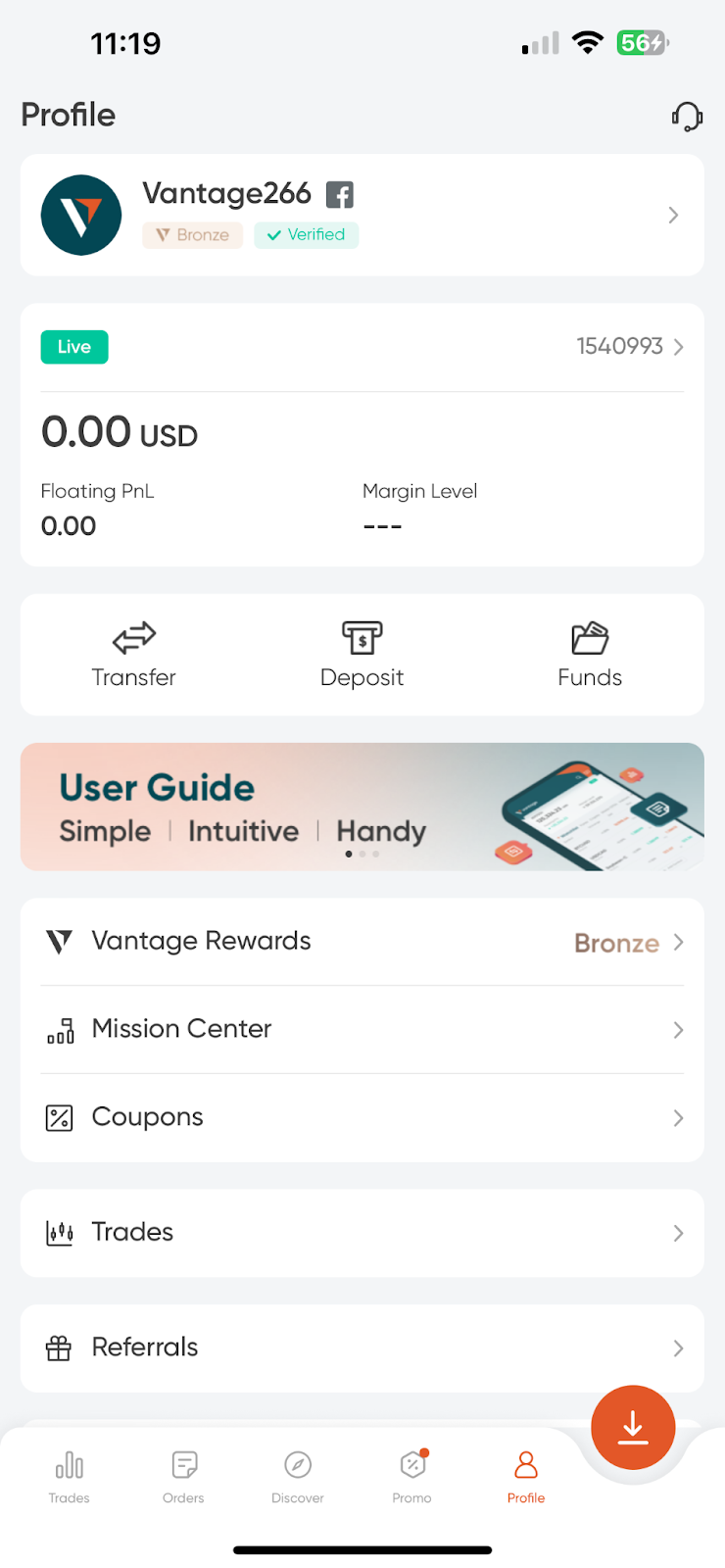Tap the orange floating download button

(633, 1427)
